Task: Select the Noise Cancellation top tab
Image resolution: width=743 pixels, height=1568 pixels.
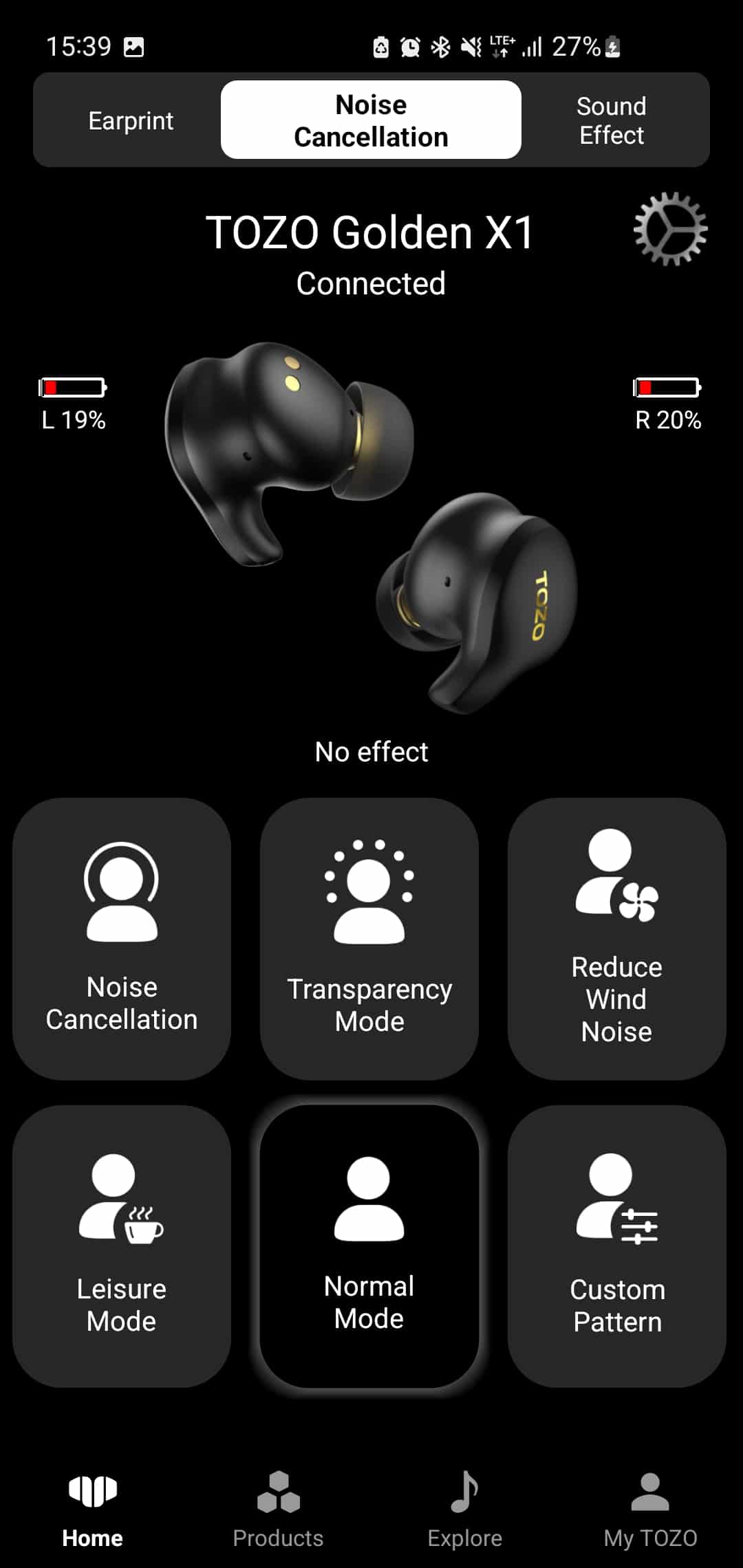Action: pyautogui.click(x=371, y=120)
